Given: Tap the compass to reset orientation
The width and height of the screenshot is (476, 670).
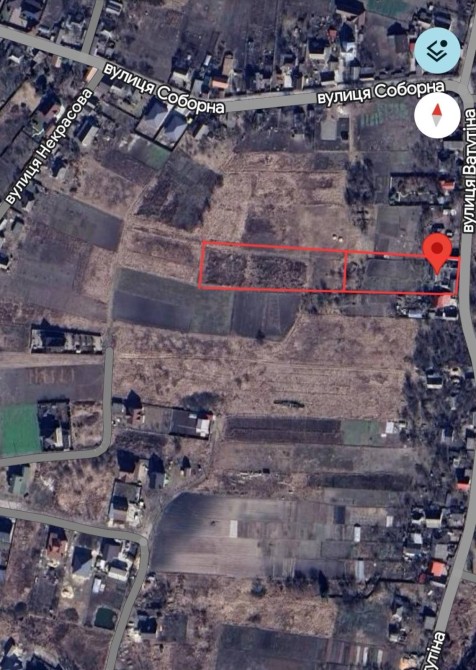Looking at the screenshot, I should 437,115.
